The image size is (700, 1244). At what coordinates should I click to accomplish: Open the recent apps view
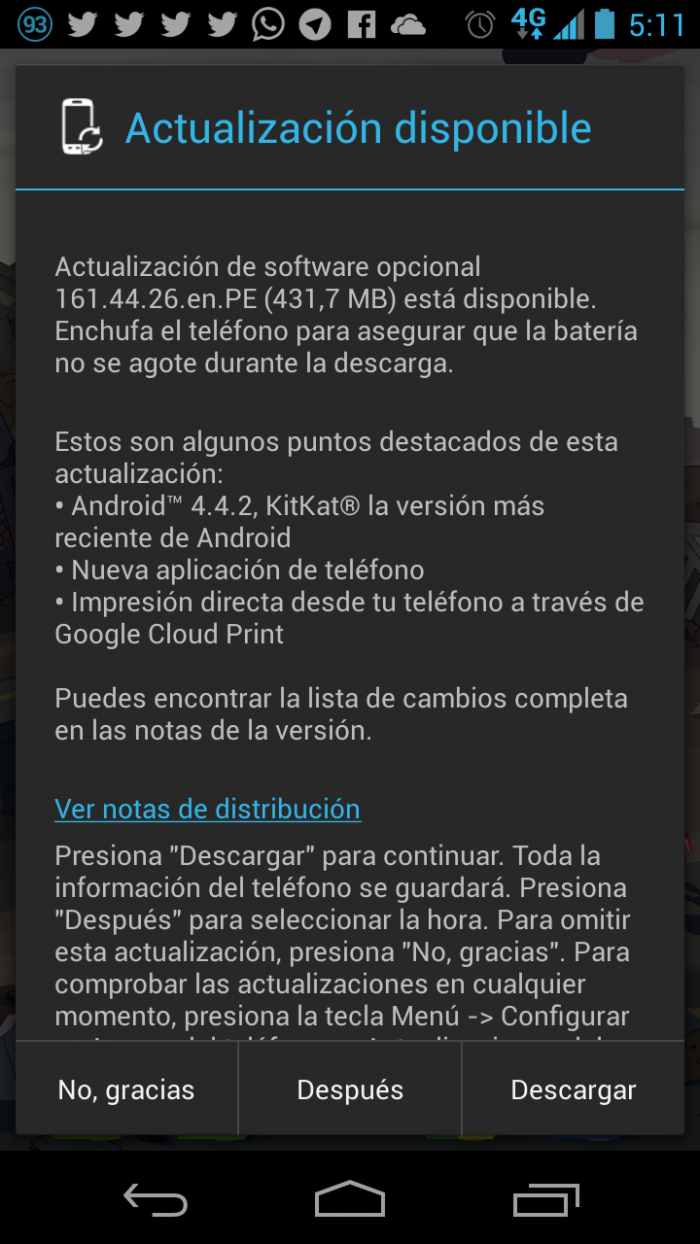(x=546, y=1198)
